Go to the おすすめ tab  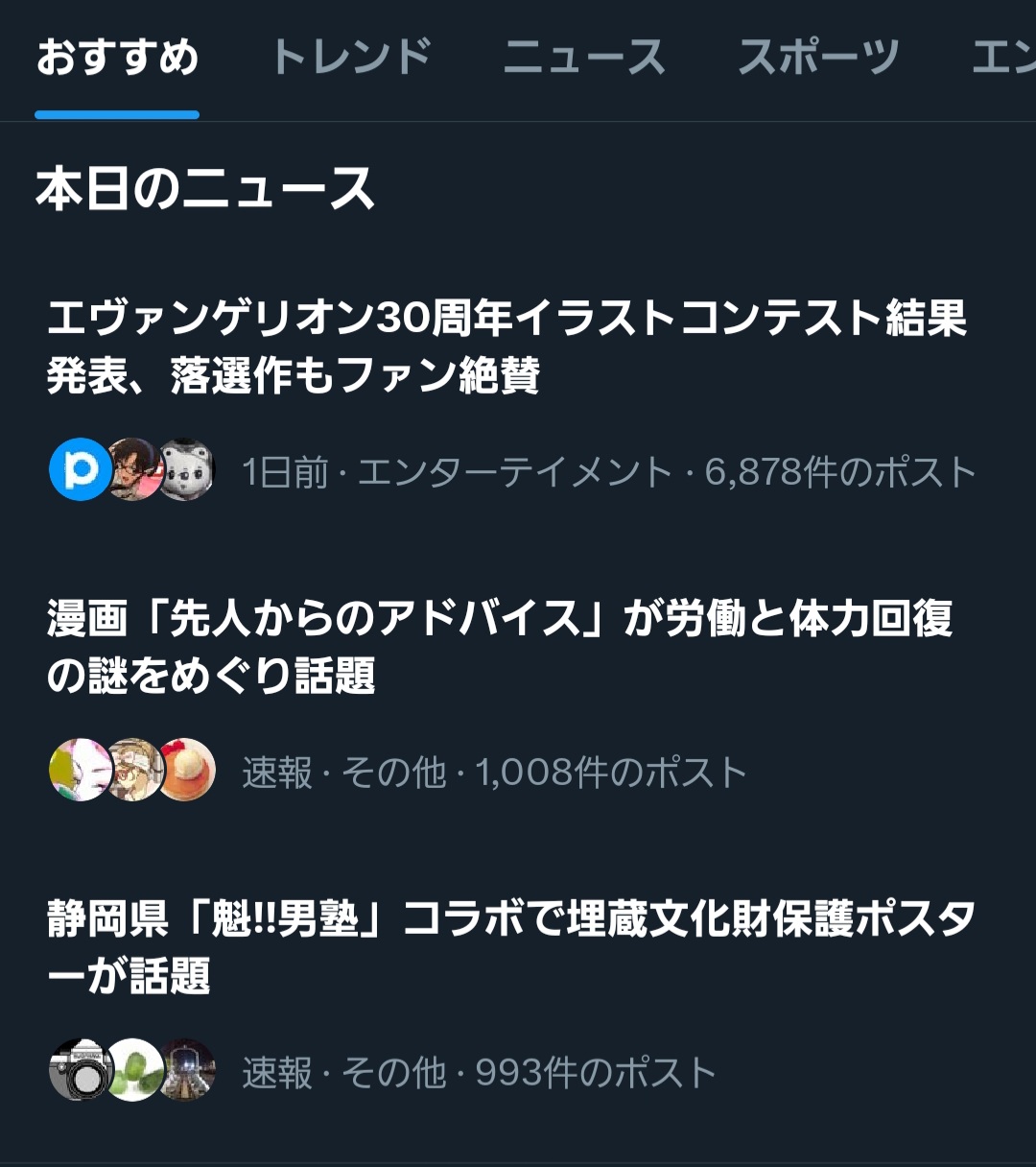[x=117, y=58]
